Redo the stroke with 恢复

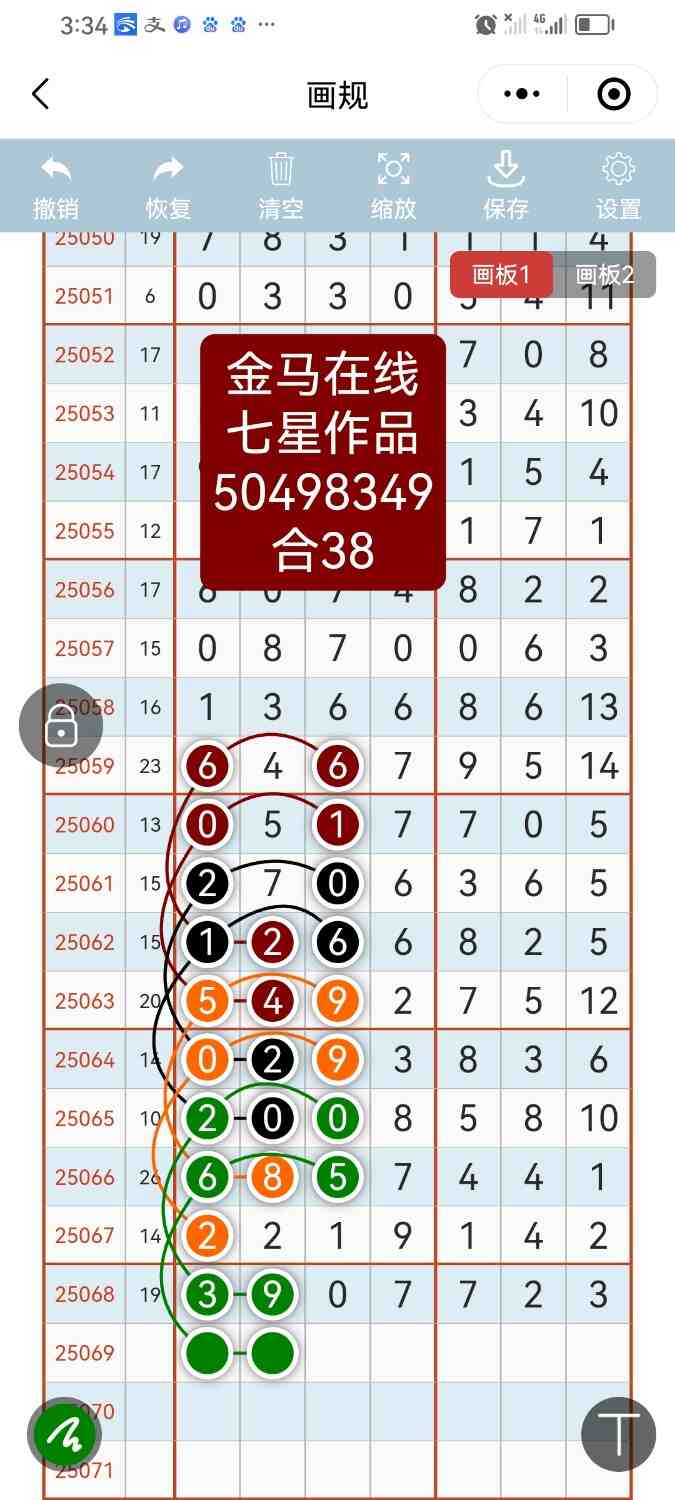(x=168, y=186)
